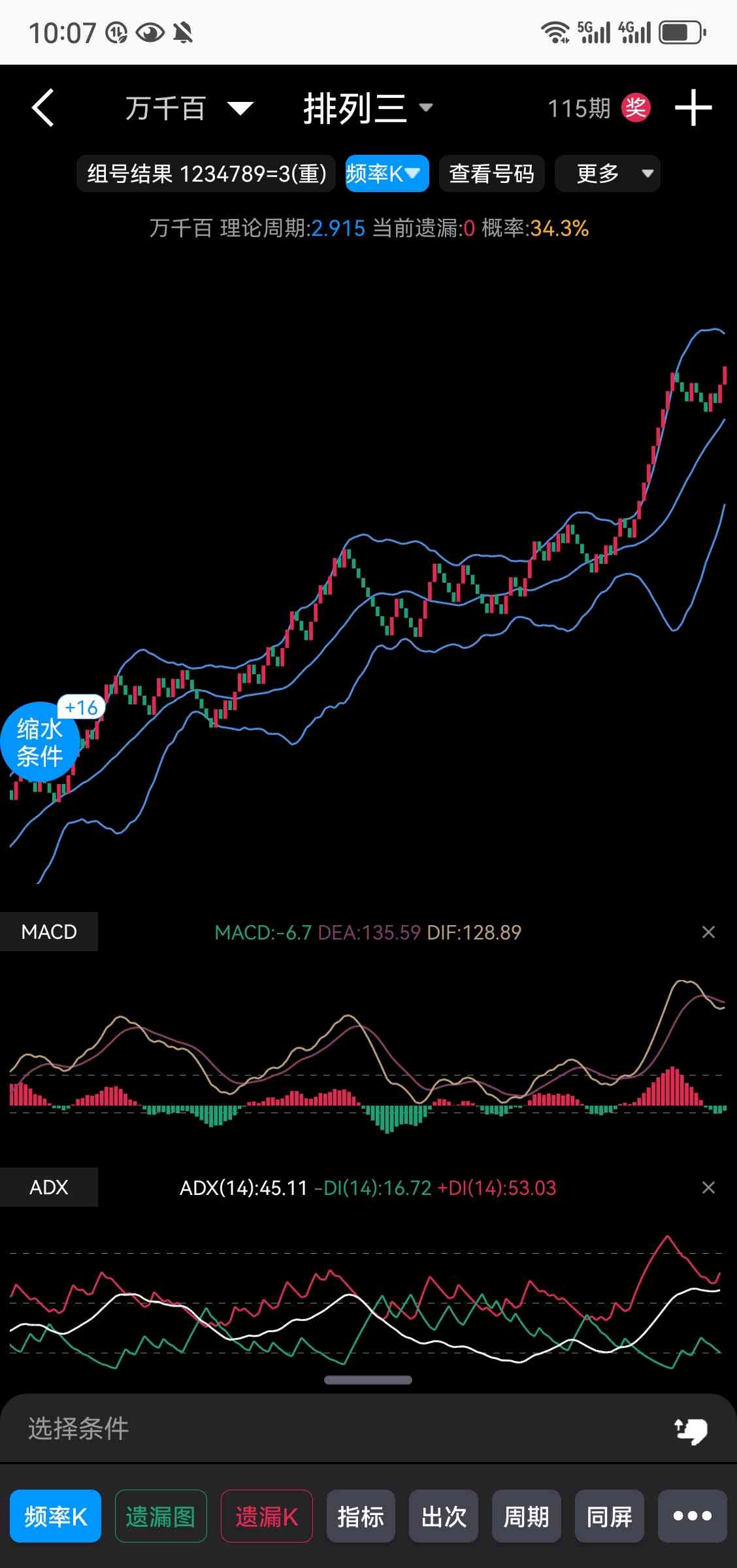The width and height of the screenshot is (737, 1568).
Task: Switch to 遗漏图 view
Action: [x=161, y=1516]
